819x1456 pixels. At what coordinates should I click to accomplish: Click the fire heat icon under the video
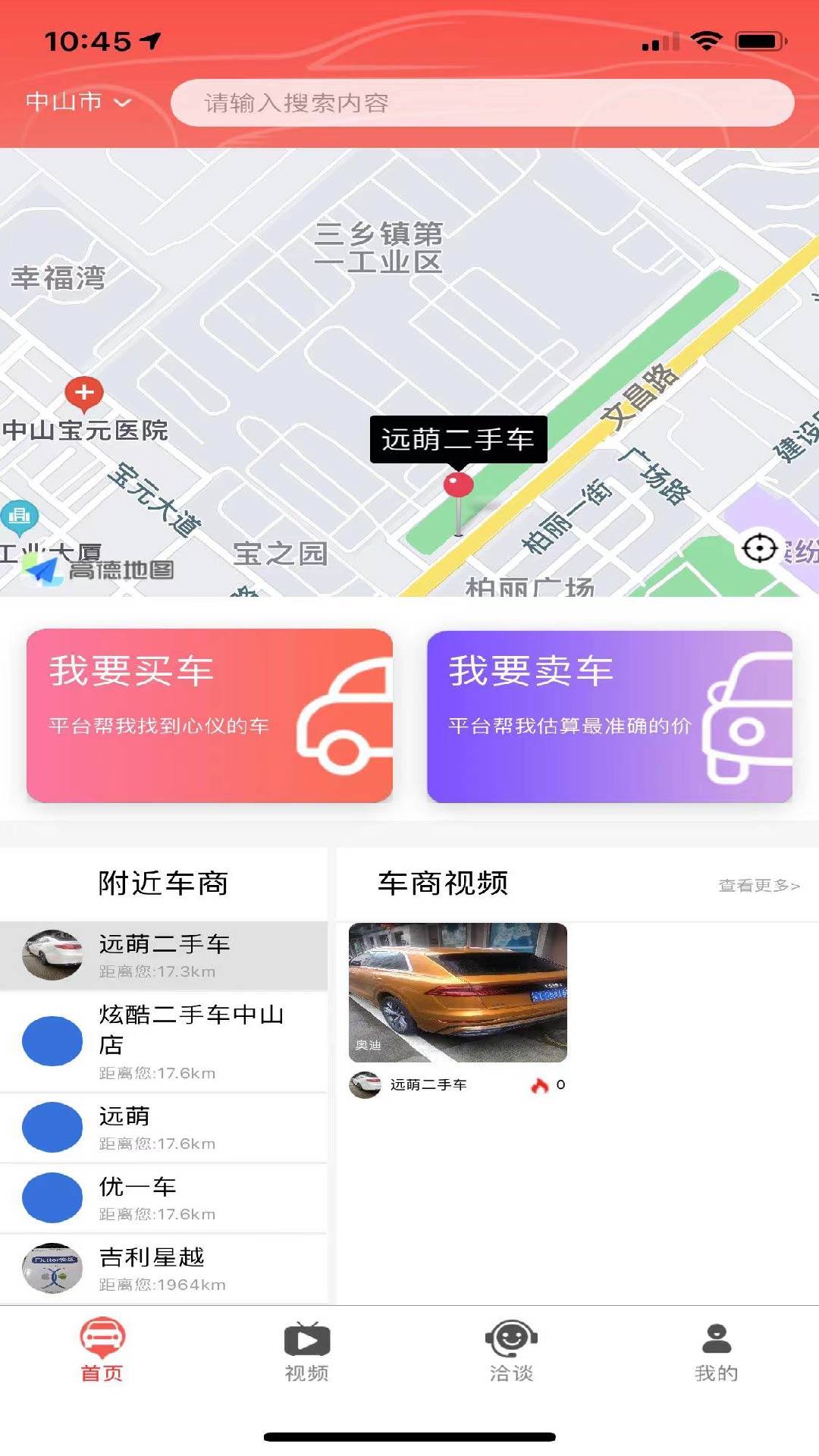point(538,1084)
